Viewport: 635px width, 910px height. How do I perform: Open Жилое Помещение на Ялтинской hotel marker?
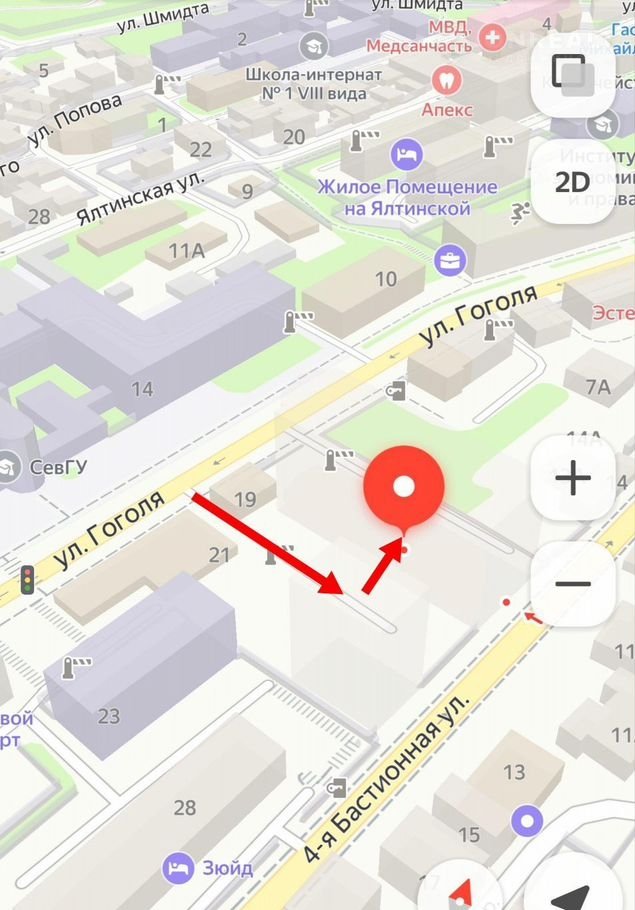pyautogui.click(x=407, y=155)
